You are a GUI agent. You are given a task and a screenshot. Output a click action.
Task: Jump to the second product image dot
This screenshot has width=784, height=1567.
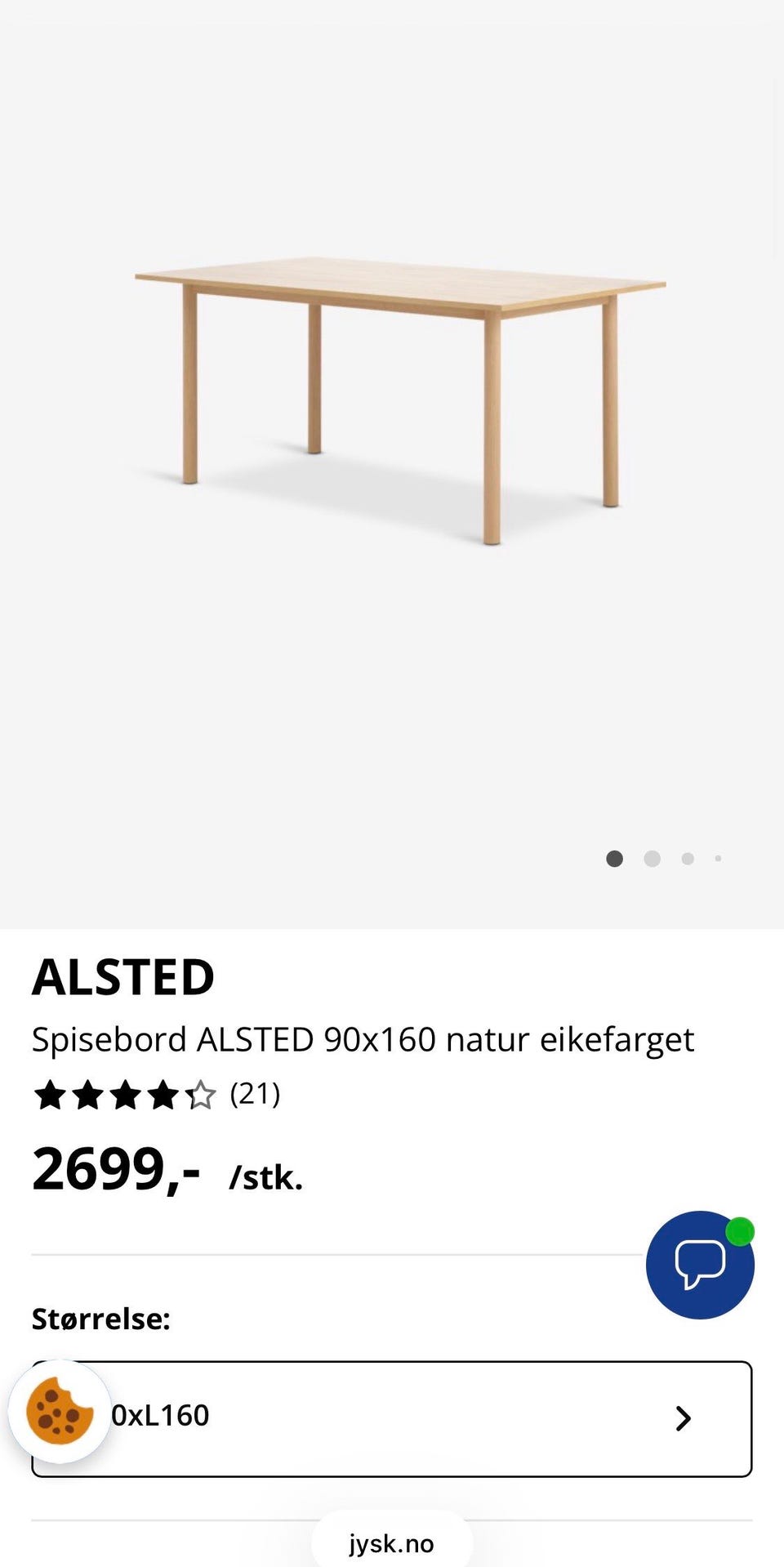click(x=652, y=859)
